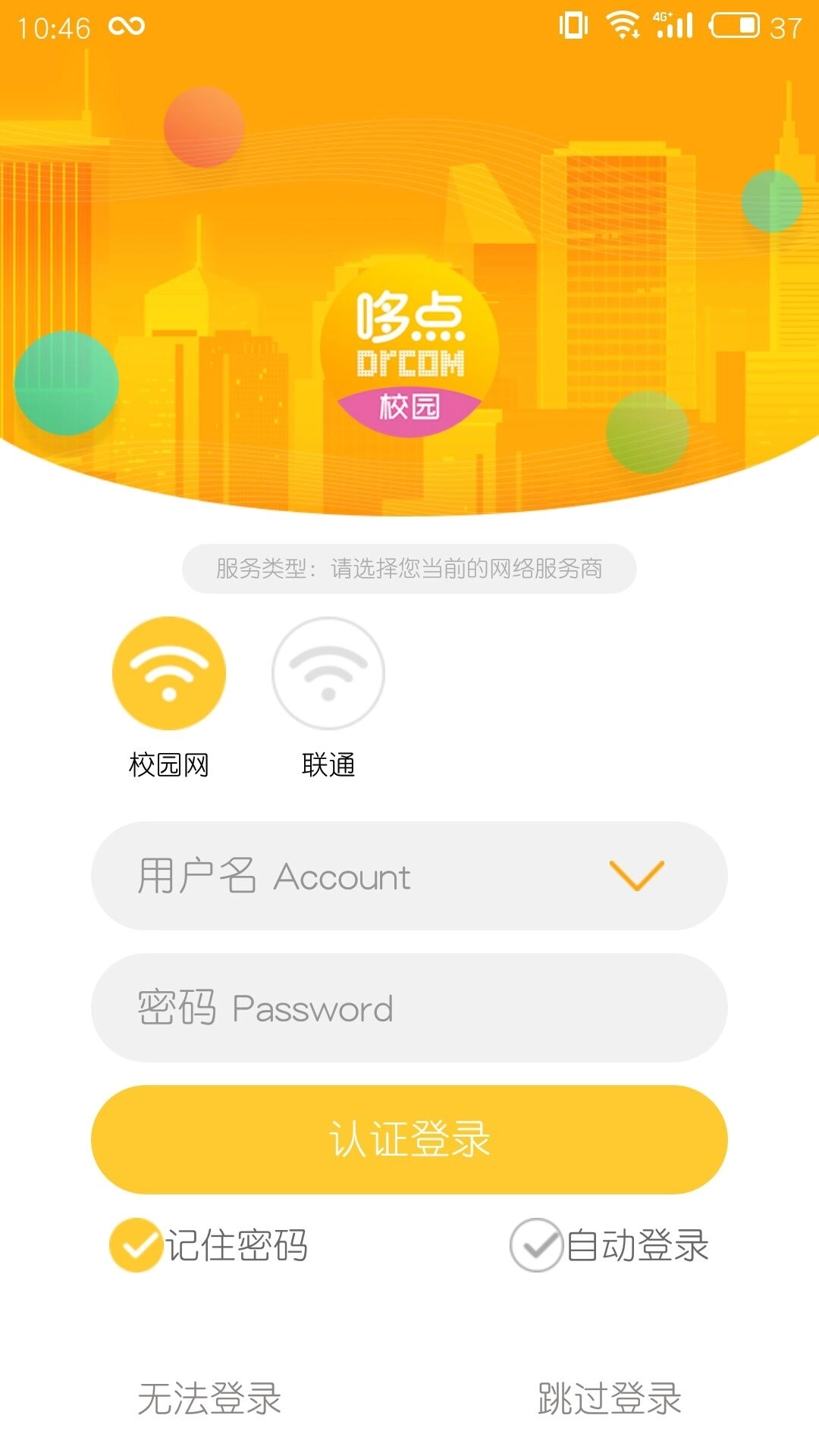Select the 校园网 network provider icon
The height and width of the screenshot is (1456, 819).
tap(168, 673)
